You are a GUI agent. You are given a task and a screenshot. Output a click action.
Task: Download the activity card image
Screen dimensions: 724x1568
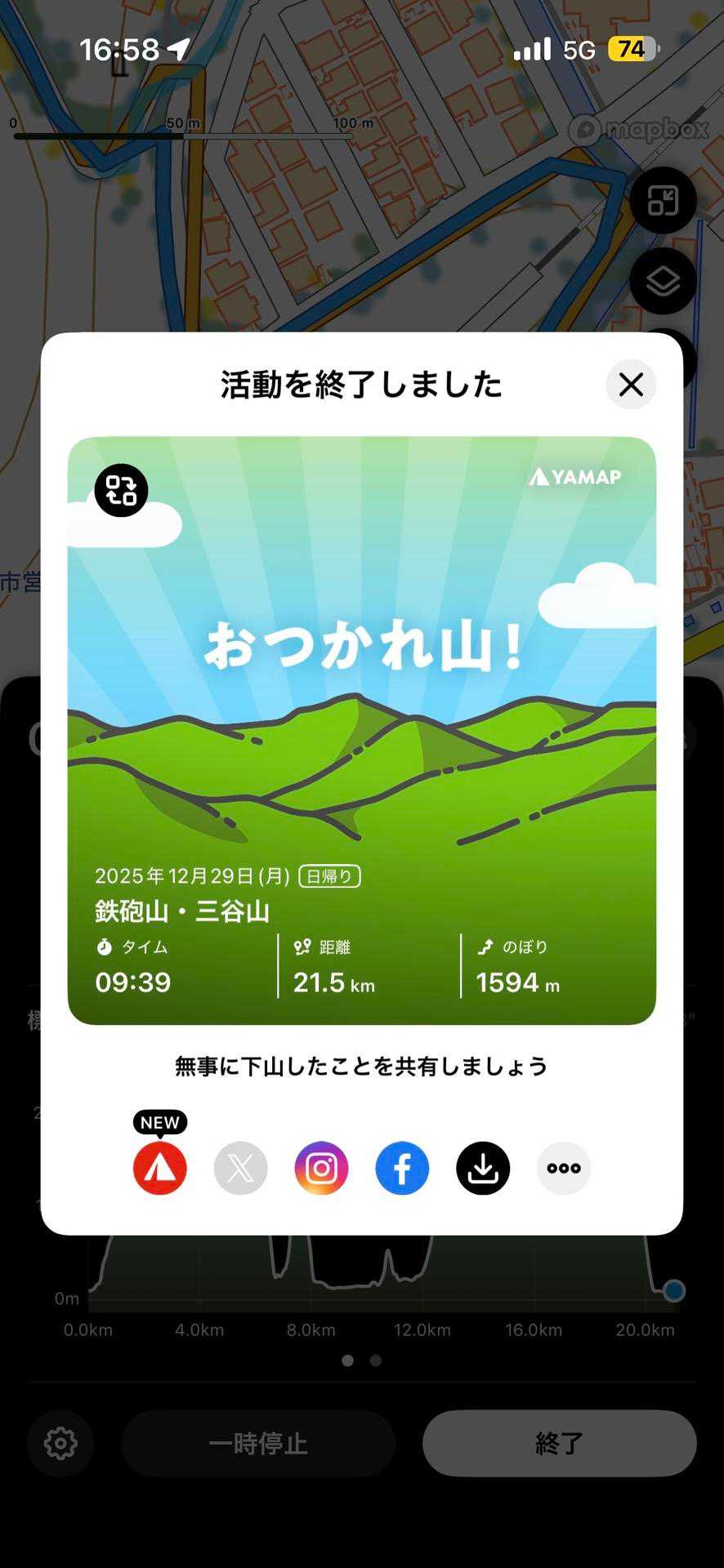click(483, 1168)
